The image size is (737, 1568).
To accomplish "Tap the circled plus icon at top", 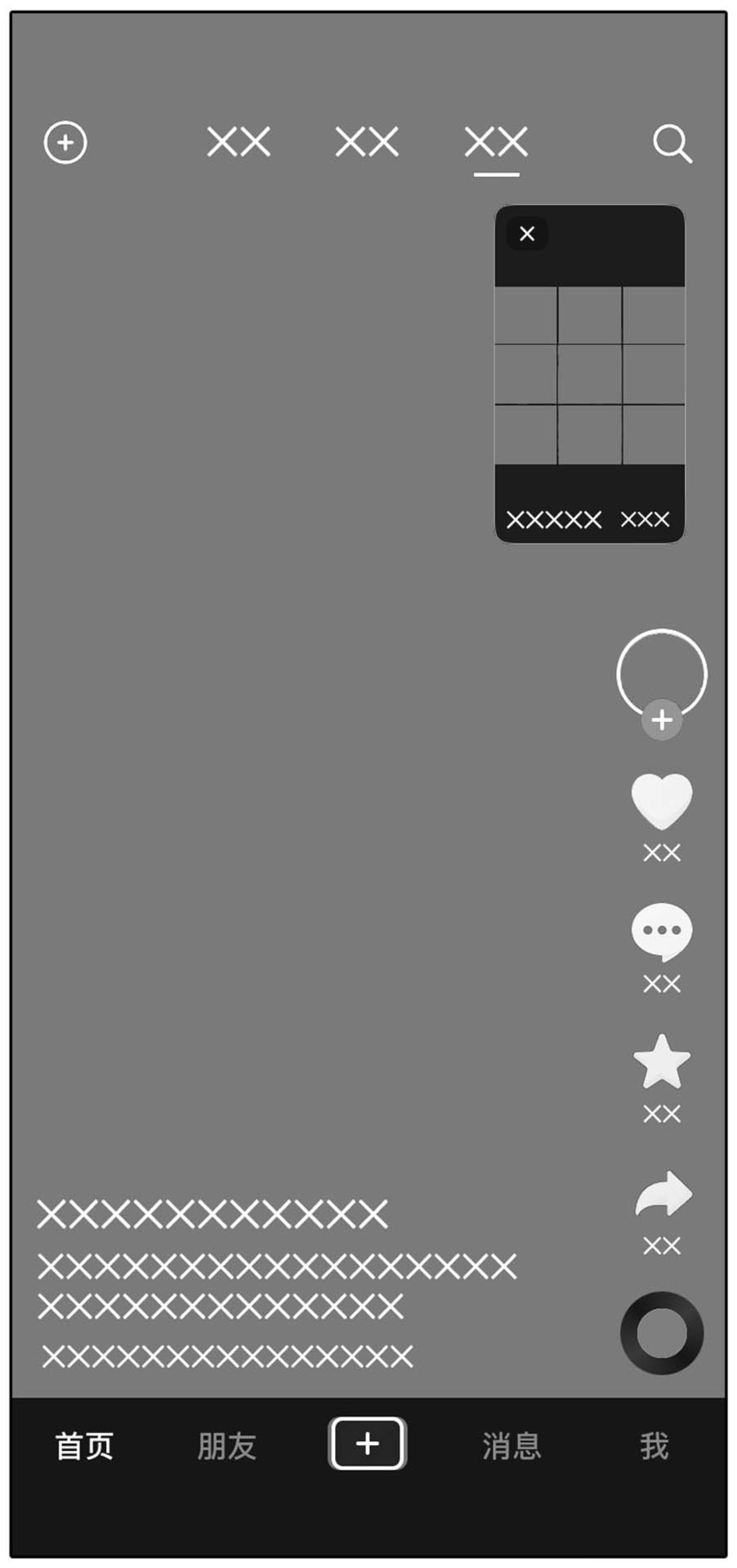I will [x=65, y=143].
